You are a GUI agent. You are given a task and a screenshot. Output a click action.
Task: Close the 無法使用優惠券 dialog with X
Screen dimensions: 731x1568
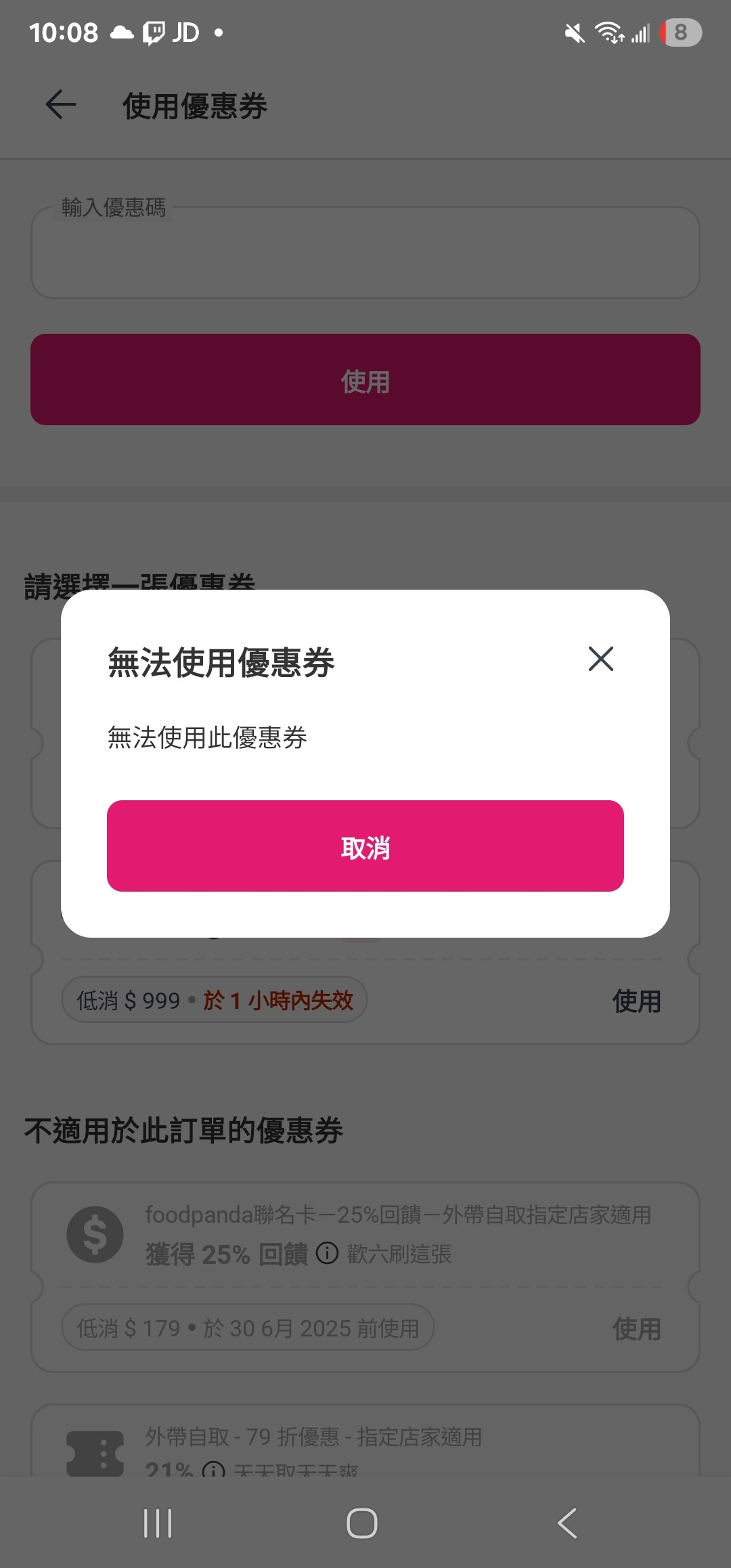(600, 659)
